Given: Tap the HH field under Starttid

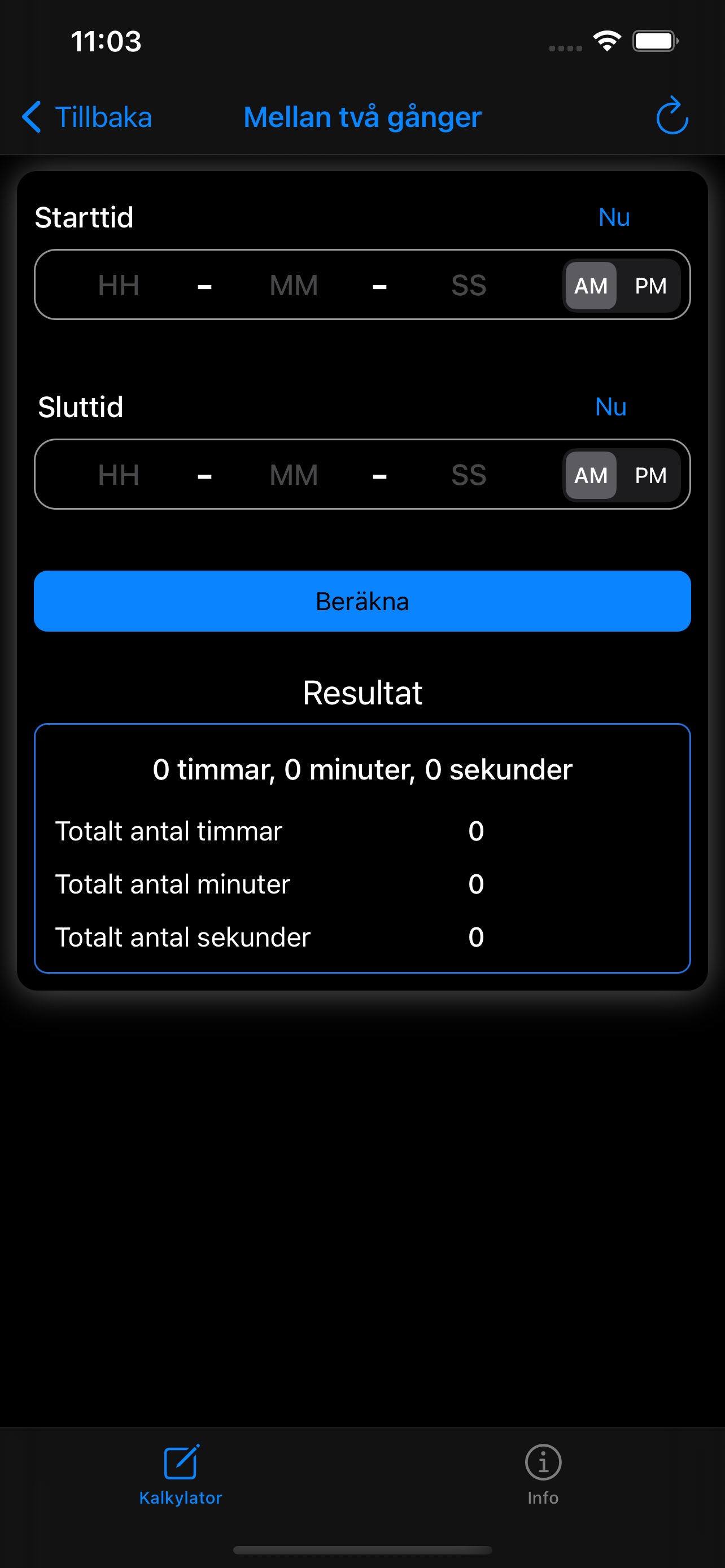Looking at the screenshot, I should coord(119,284).
